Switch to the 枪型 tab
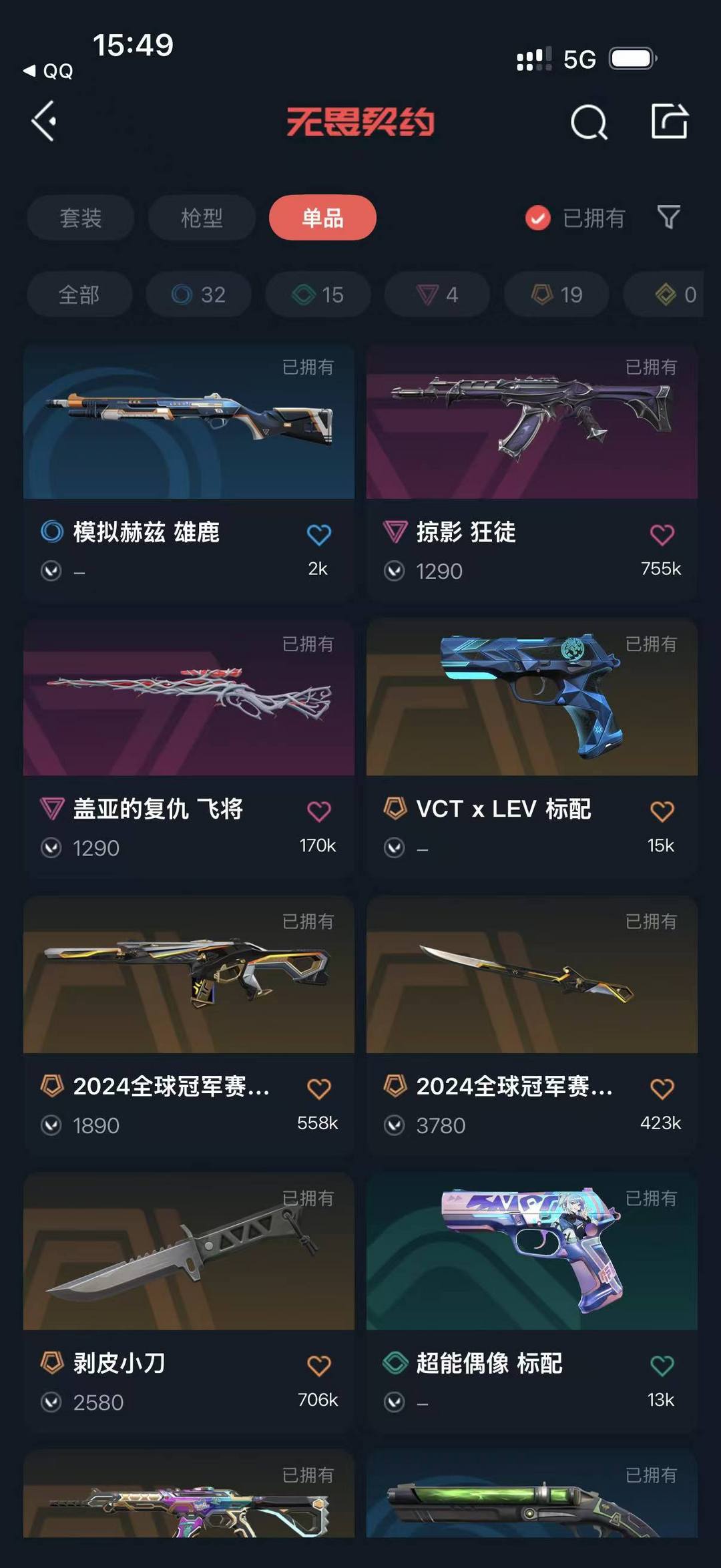 202,218
